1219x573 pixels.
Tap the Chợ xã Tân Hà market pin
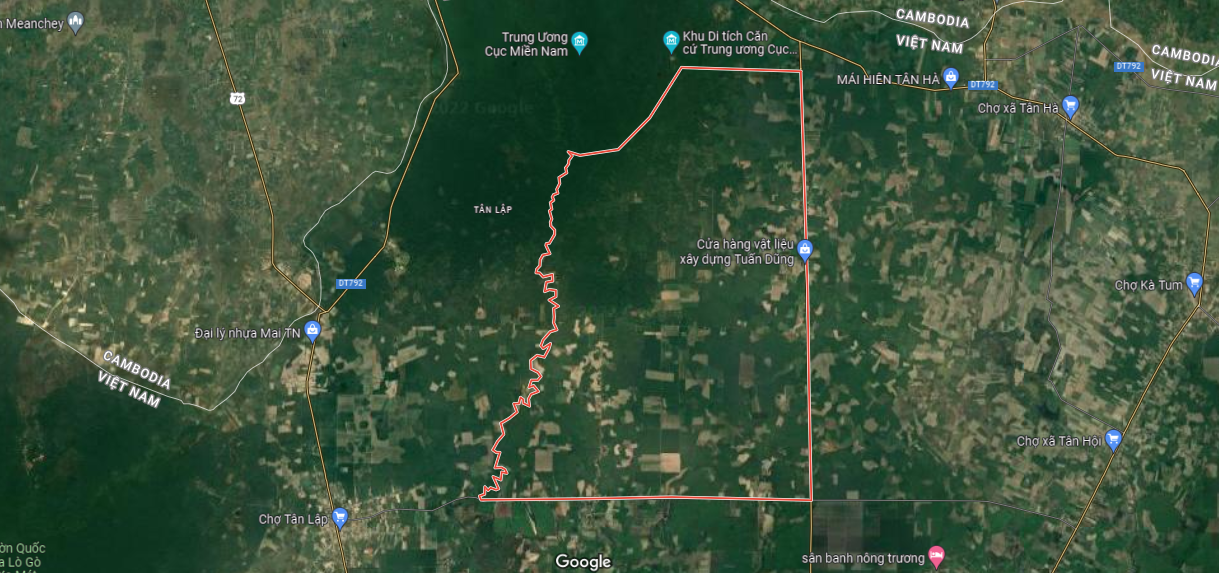(x=1070, y=105)
